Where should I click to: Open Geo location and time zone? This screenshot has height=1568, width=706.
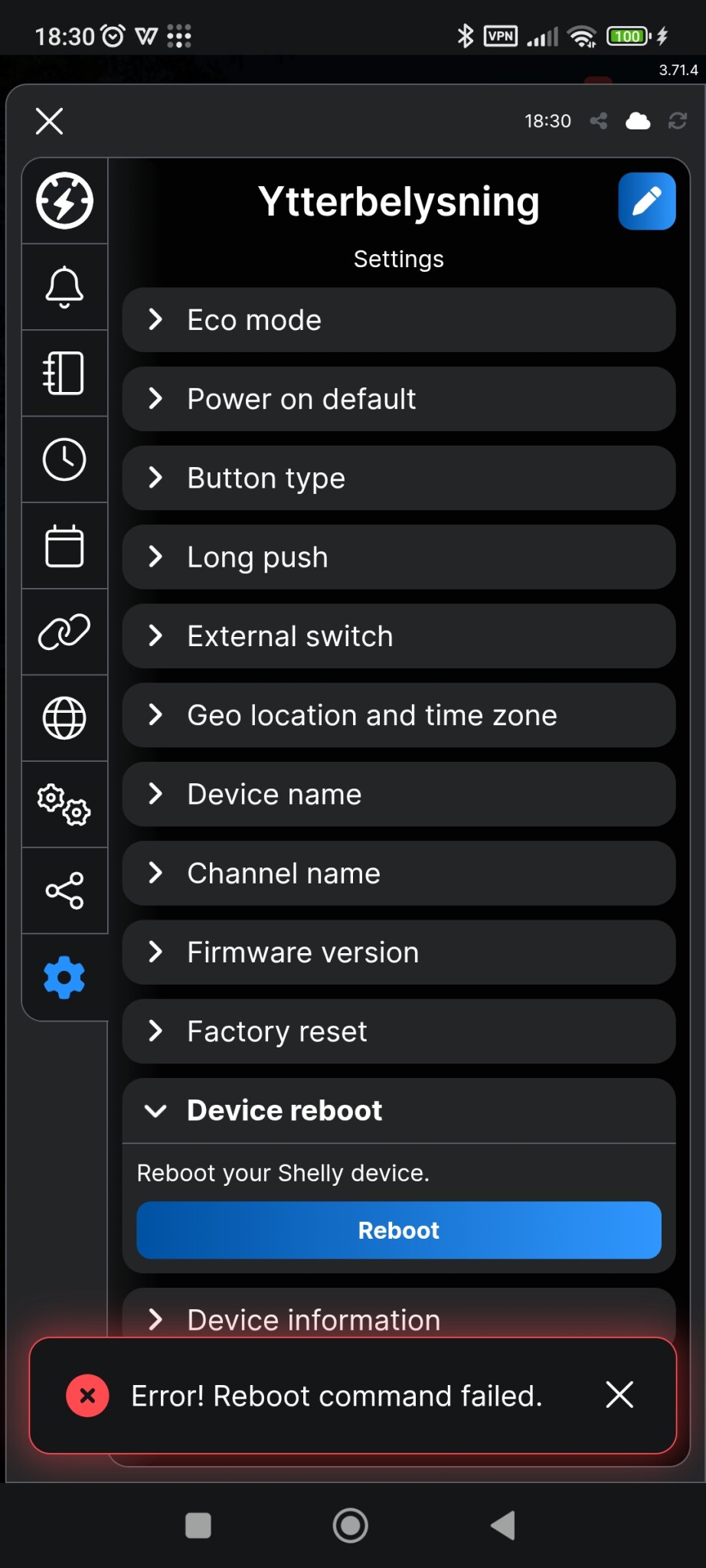tap(398, 715)
